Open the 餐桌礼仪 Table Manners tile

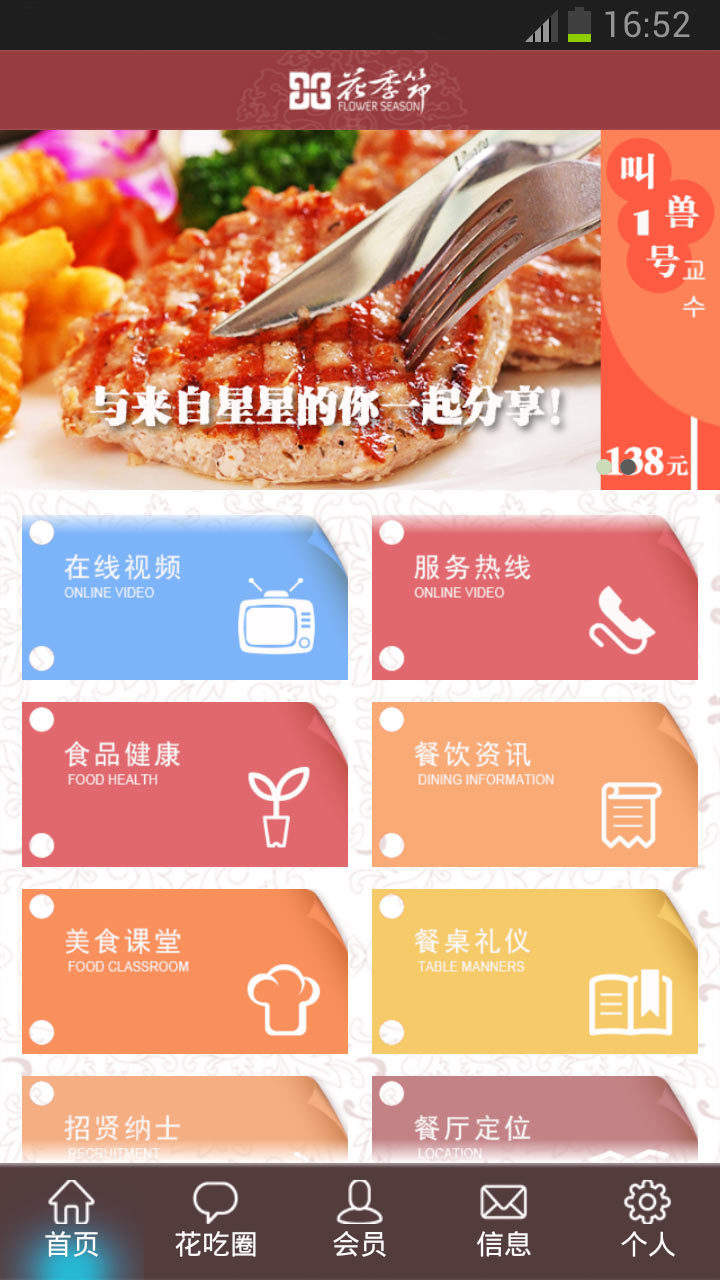[x=535, y=972]
